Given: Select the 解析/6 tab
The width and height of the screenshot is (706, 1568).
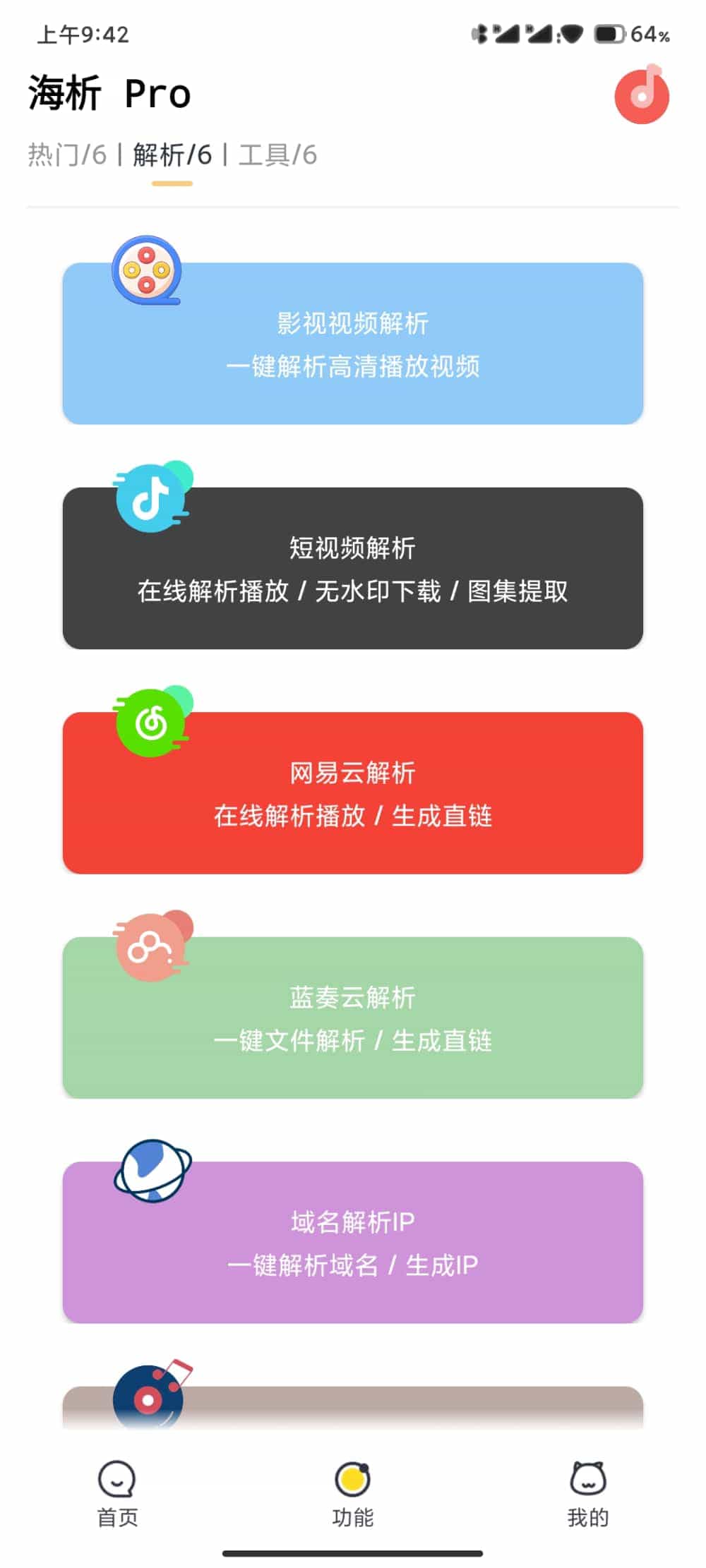Looking at the screenshot, I should click(172, 155).
